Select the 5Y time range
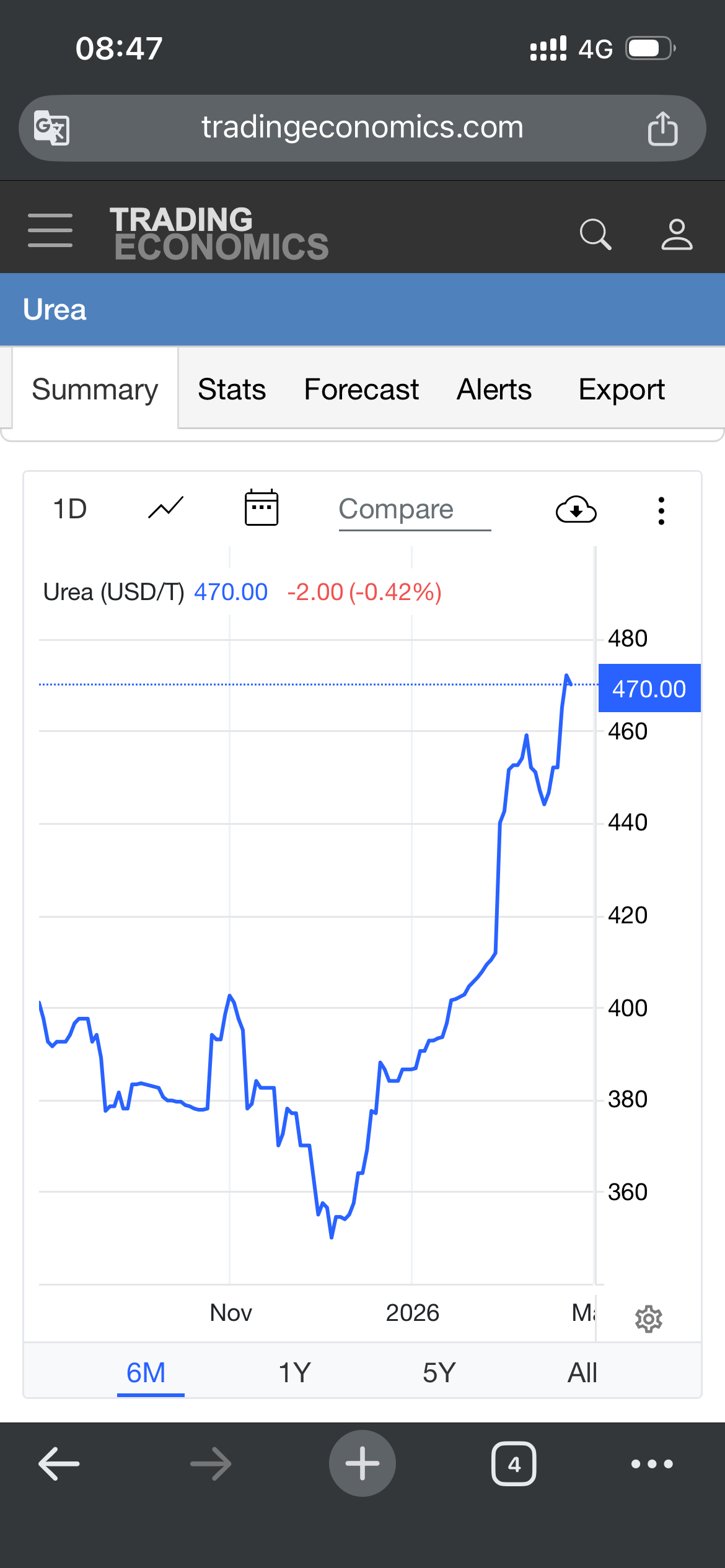 click(439, 1373)
